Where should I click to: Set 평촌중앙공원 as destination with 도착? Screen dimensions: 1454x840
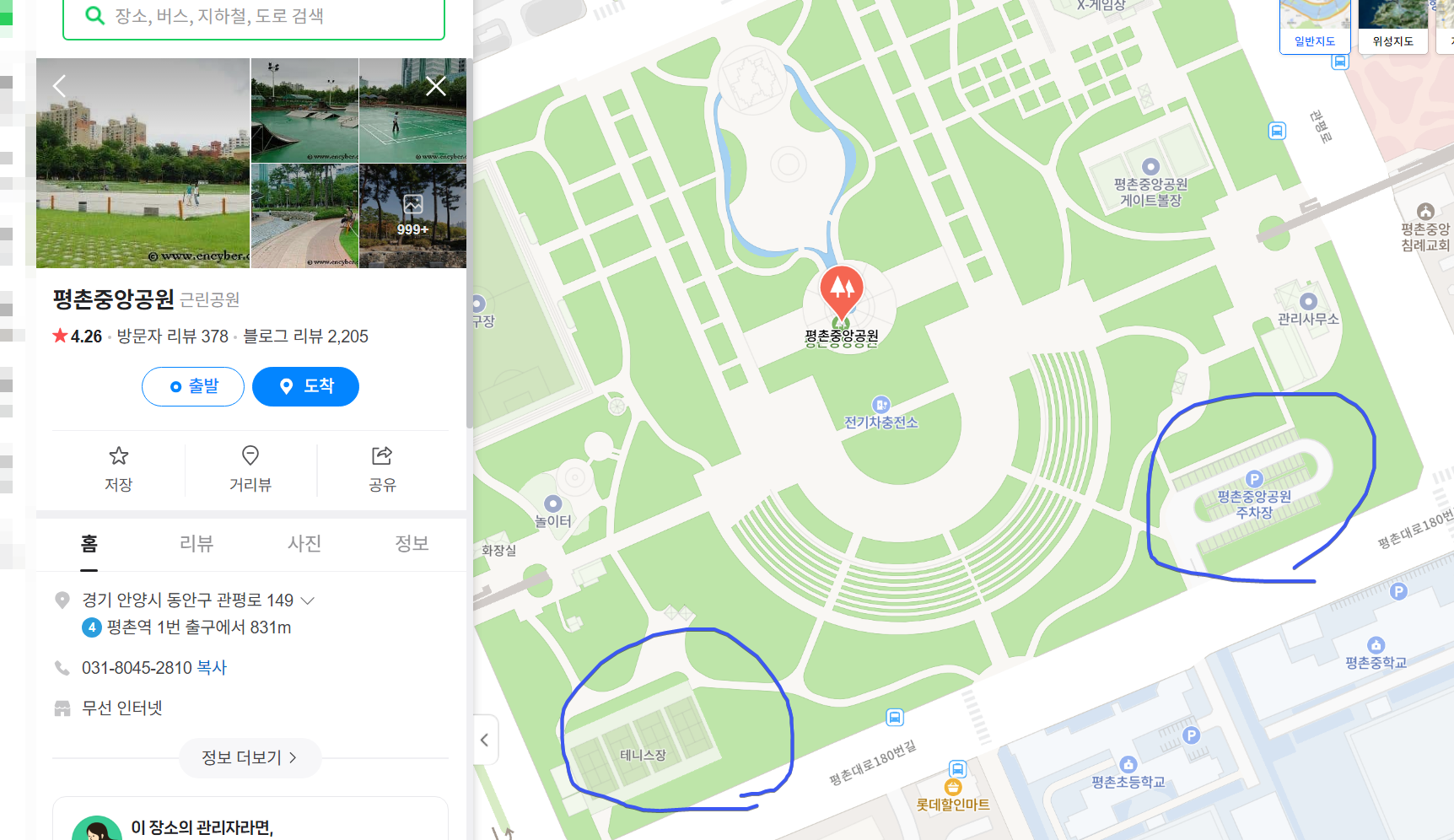pos(305,386)
